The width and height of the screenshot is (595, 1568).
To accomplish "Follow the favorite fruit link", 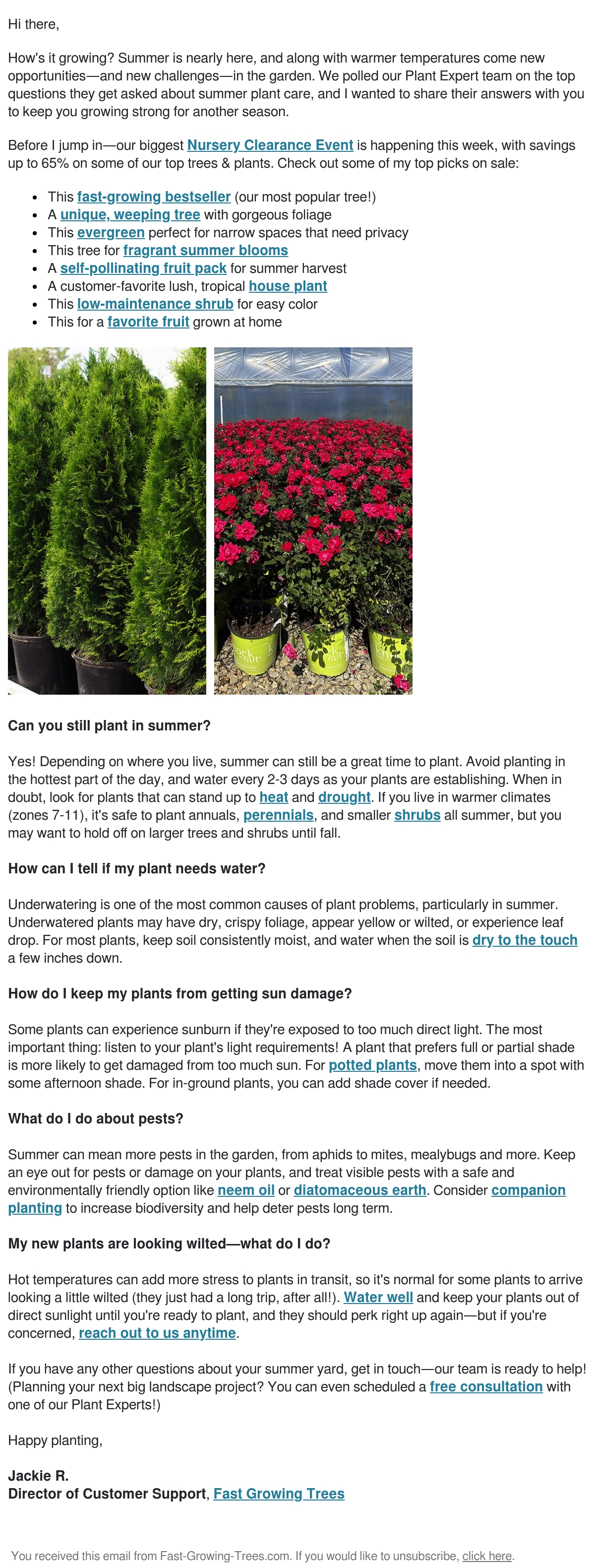I will click(148, 322).
